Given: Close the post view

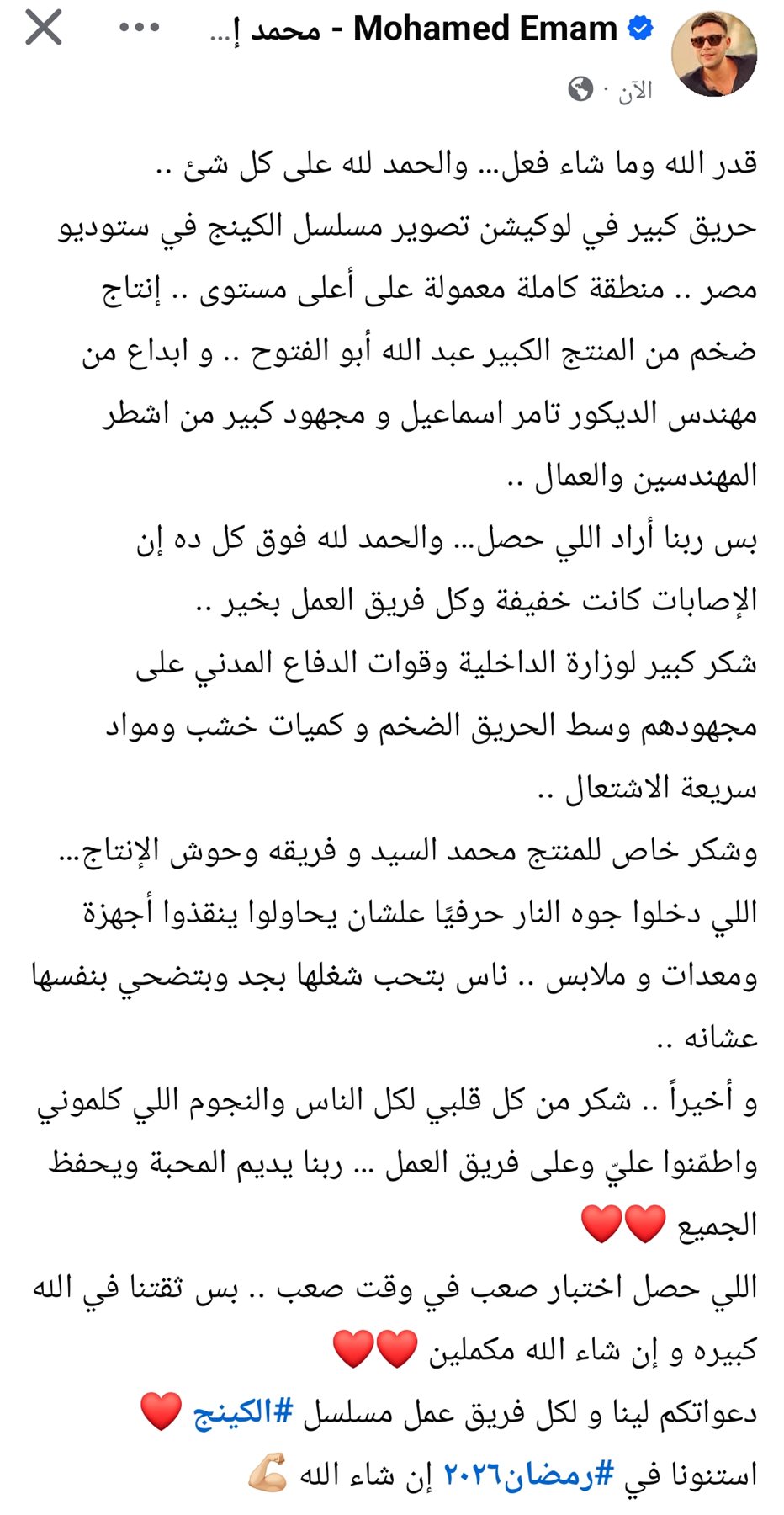Looking at the screenshot, I should pos(44,29).
